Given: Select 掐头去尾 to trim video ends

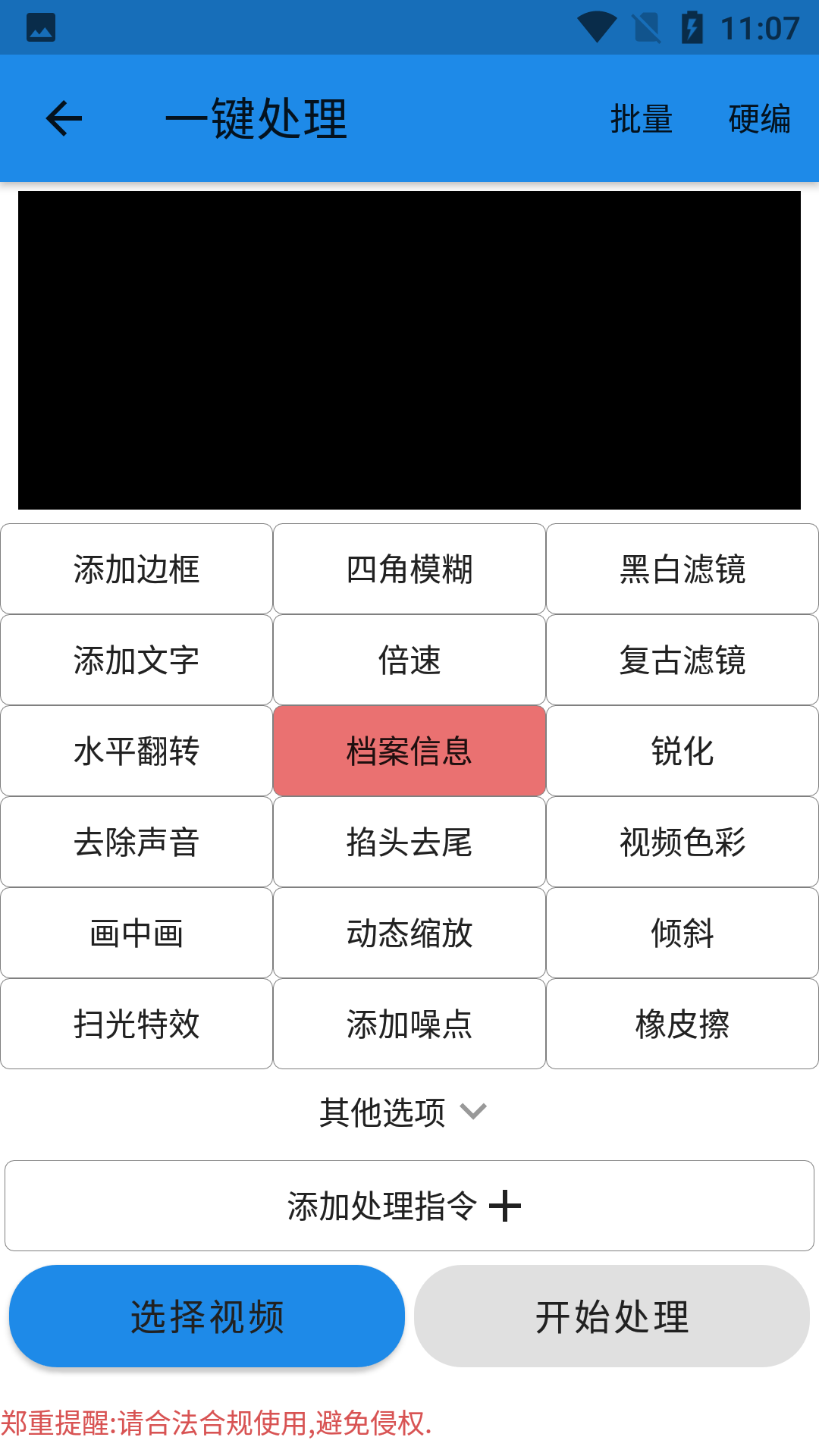Looking at the screenshot, I should click(x=408, y=841).
